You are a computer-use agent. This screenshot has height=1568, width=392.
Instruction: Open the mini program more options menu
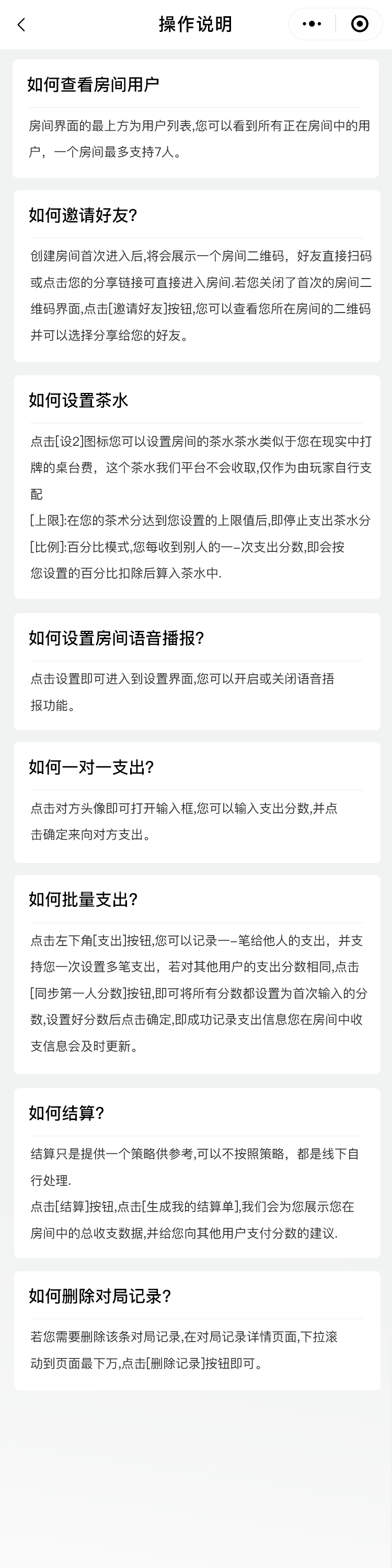pyautogui.click(x=312, y=25)
